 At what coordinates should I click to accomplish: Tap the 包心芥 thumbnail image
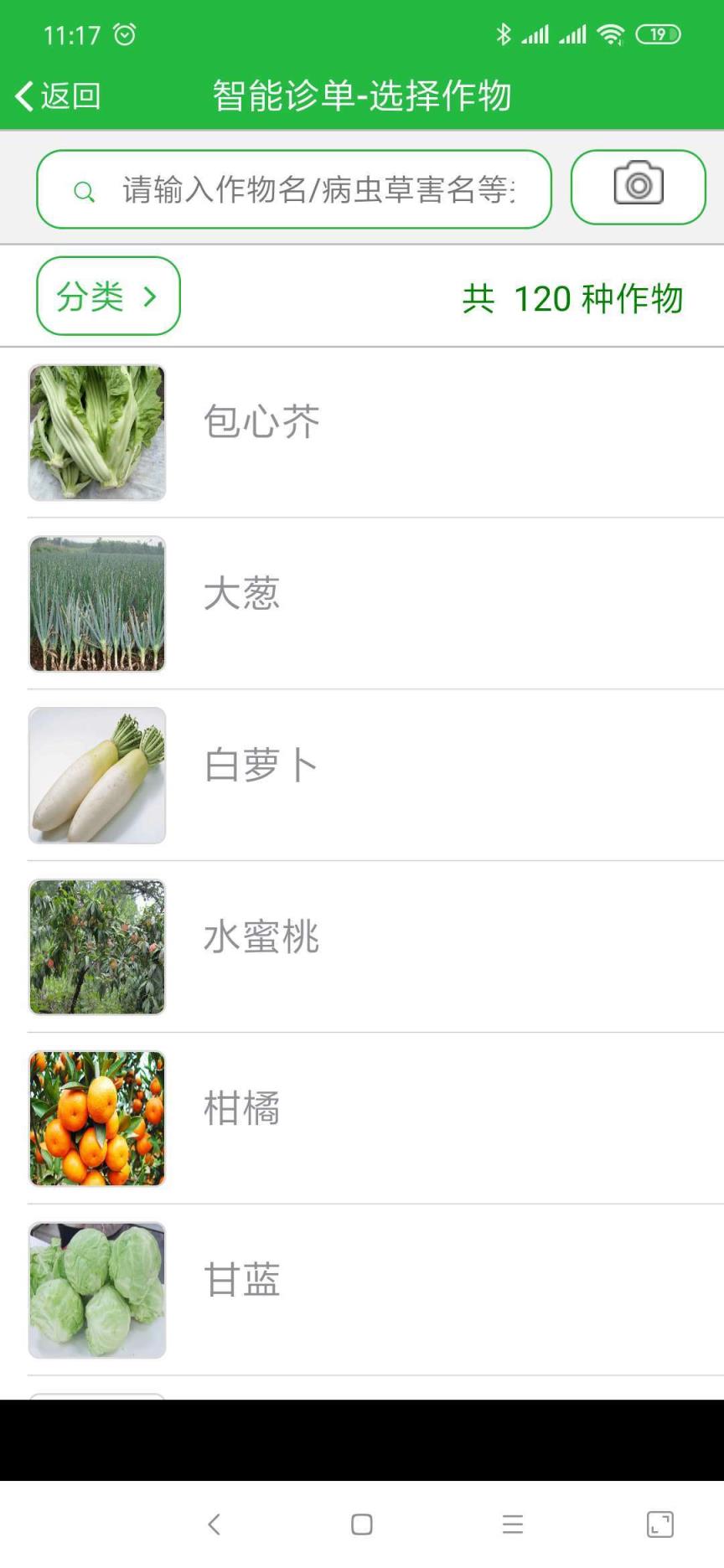pos(96,433)
